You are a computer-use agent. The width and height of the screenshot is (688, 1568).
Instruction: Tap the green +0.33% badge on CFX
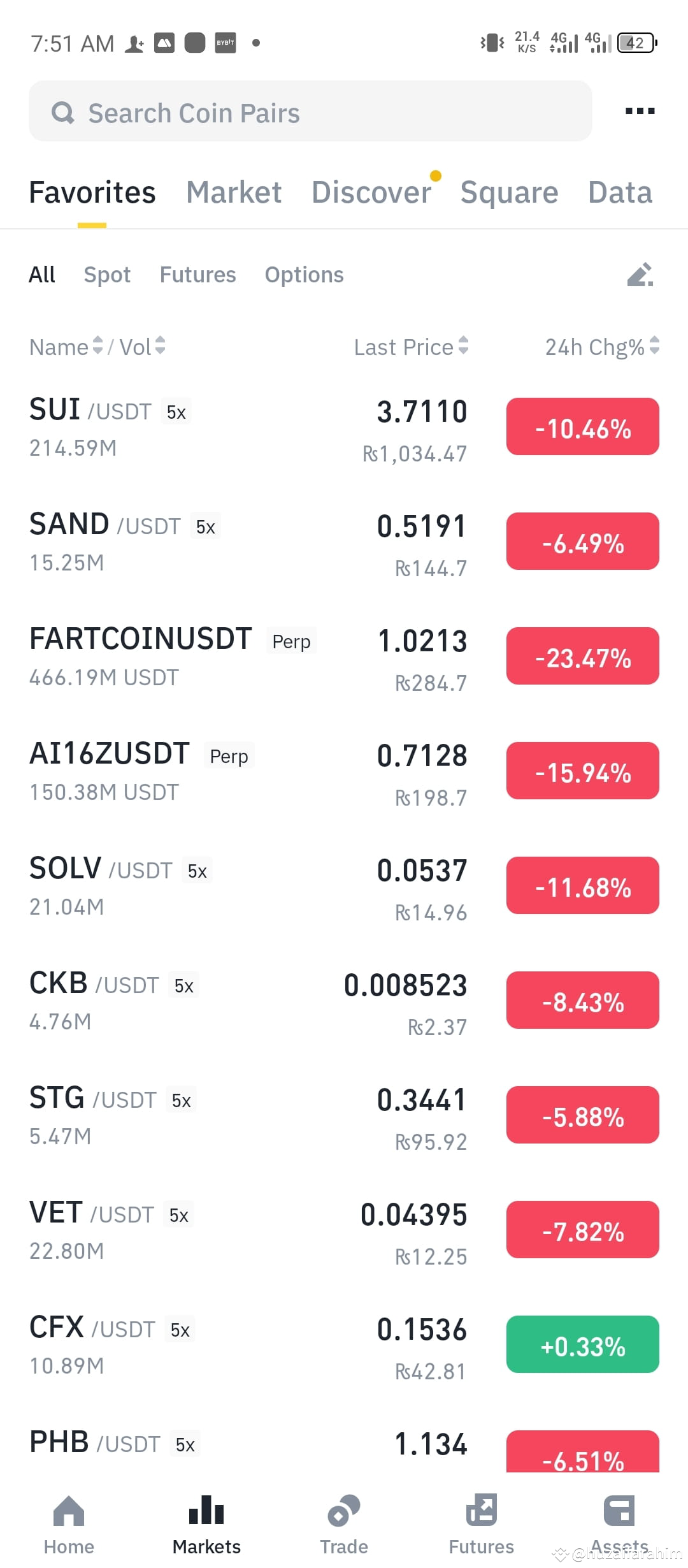tap(582, 1347)
